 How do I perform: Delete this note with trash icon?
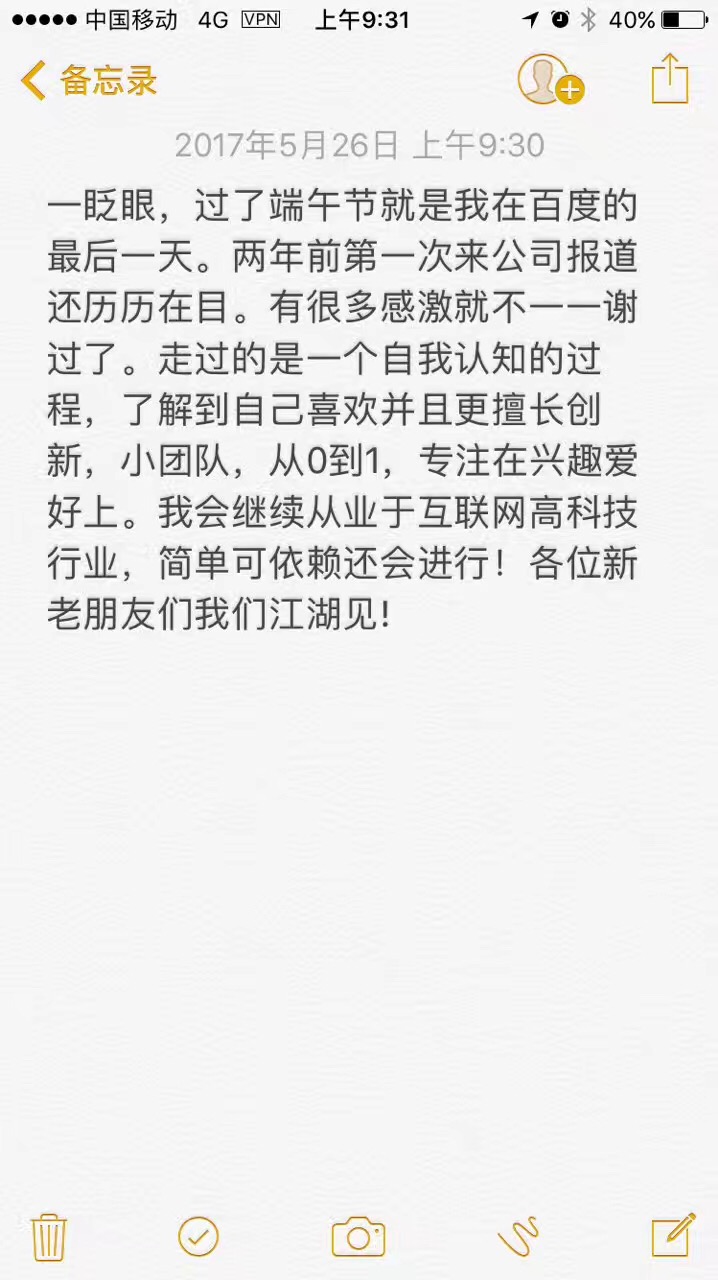(x=49, y=1236)
